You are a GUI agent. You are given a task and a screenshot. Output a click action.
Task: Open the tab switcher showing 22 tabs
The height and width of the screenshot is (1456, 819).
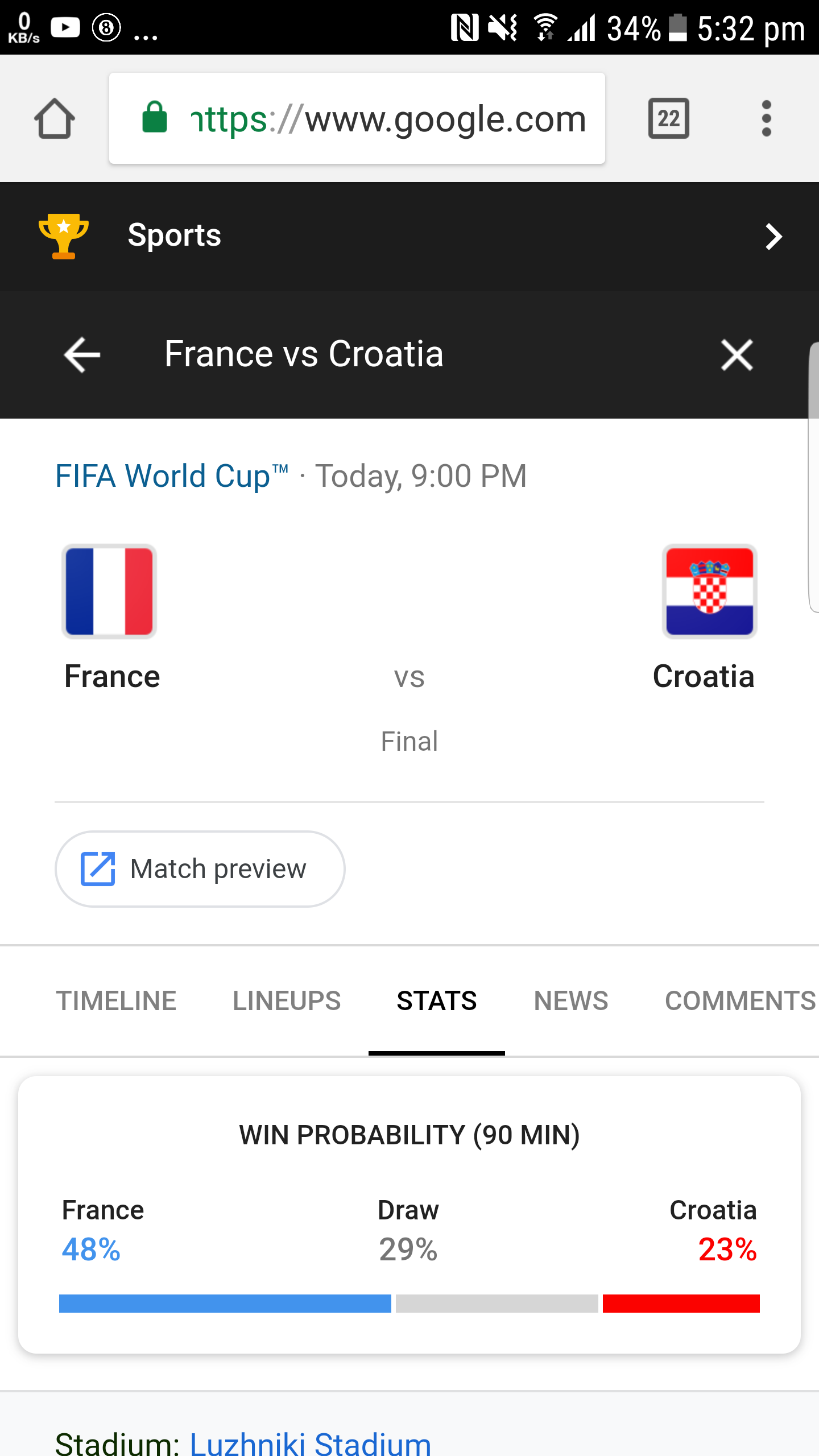pos(669,119)
